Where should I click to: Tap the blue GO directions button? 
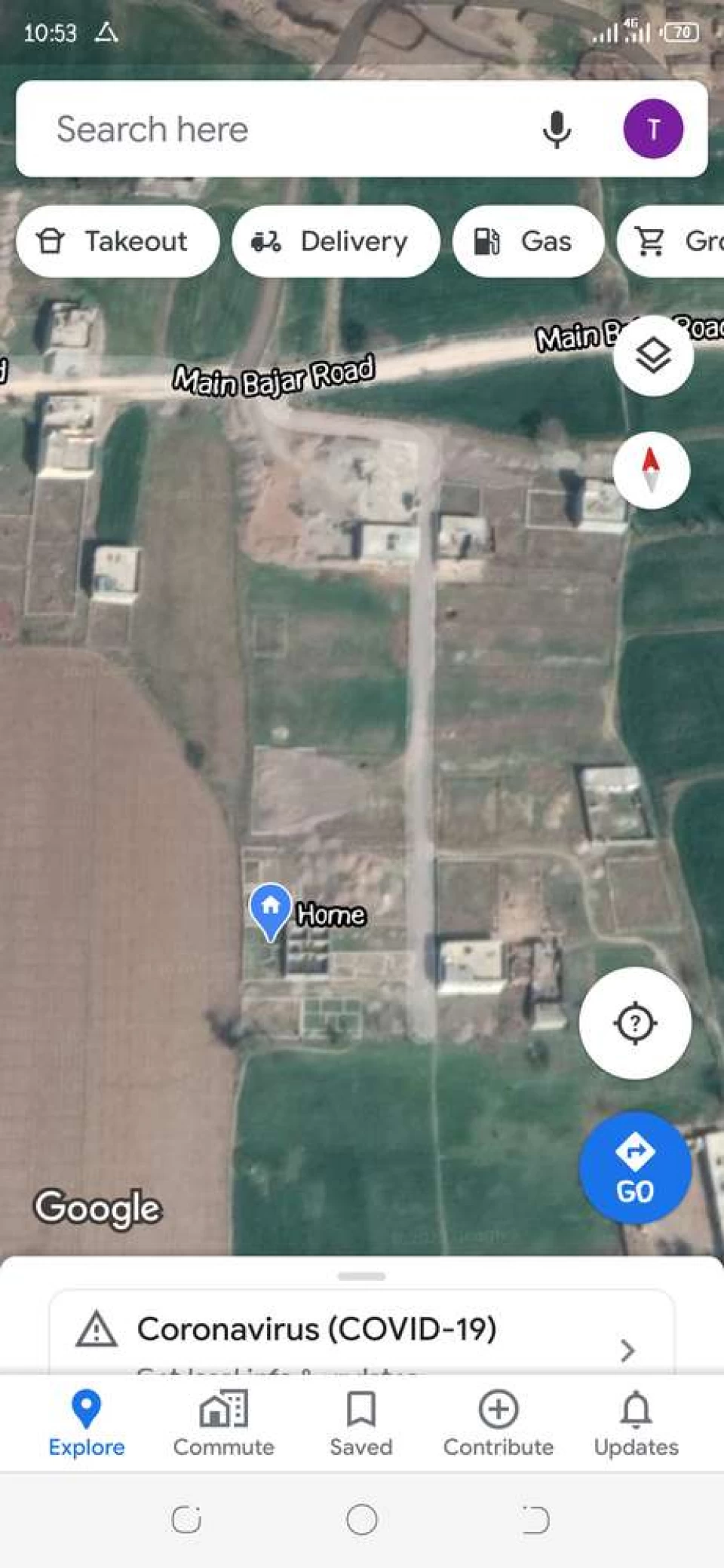coord(635,1167)
